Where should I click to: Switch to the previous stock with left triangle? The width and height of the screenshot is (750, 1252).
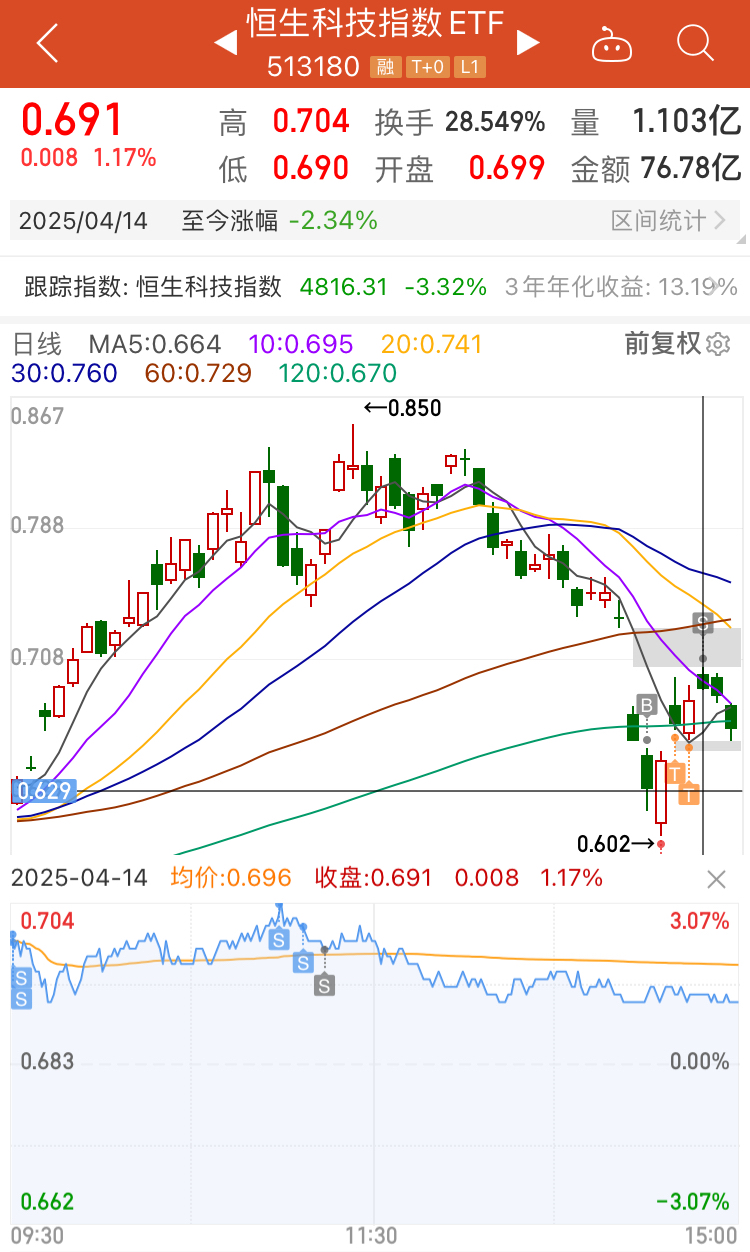tap(226, 43)
